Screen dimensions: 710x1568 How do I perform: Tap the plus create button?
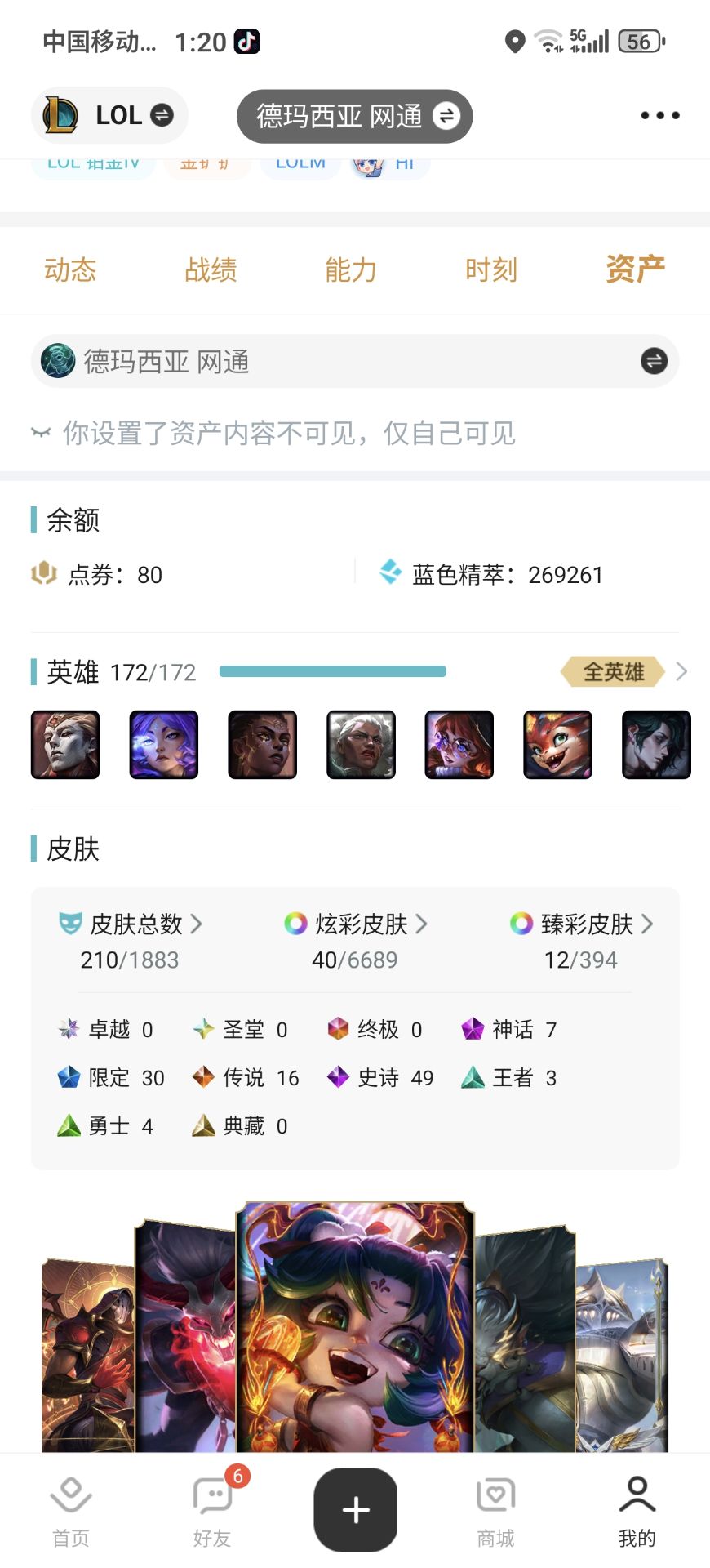[355, 1509]
